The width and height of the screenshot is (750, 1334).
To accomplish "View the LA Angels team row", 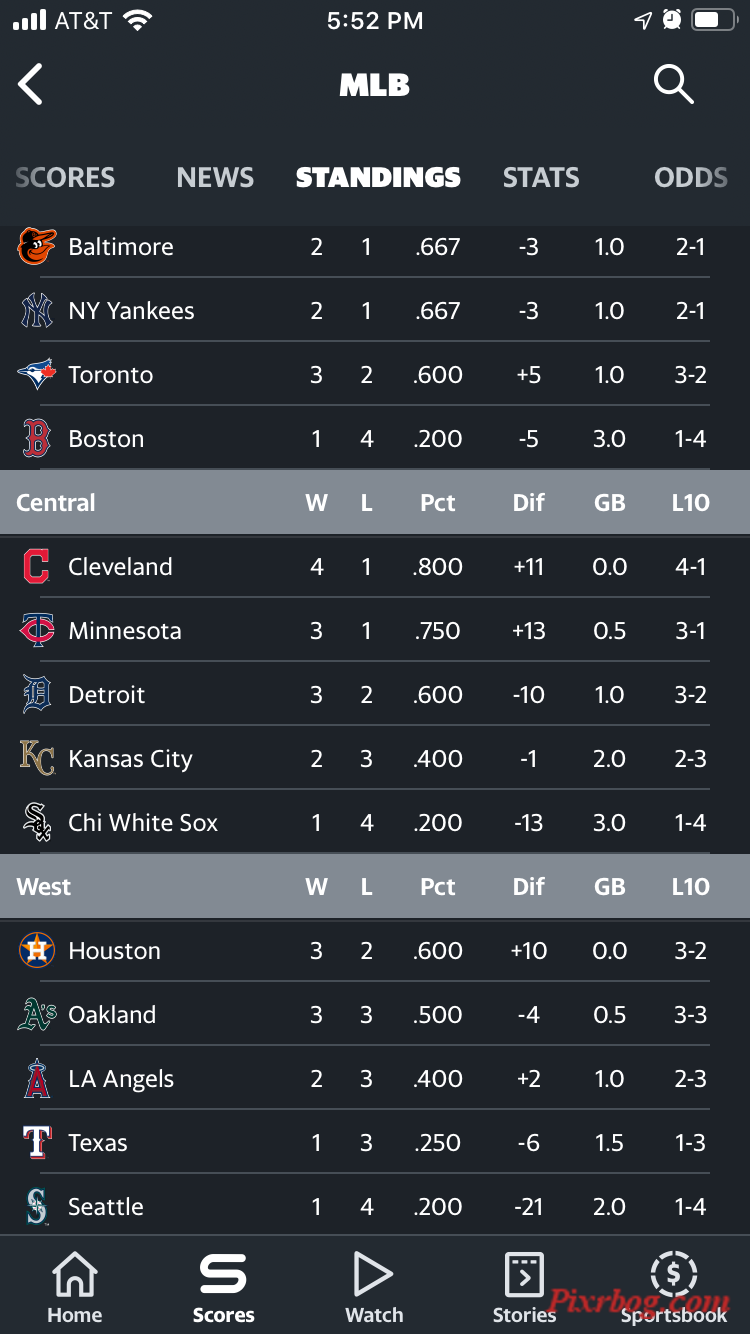I will (x=375, y=1079).
